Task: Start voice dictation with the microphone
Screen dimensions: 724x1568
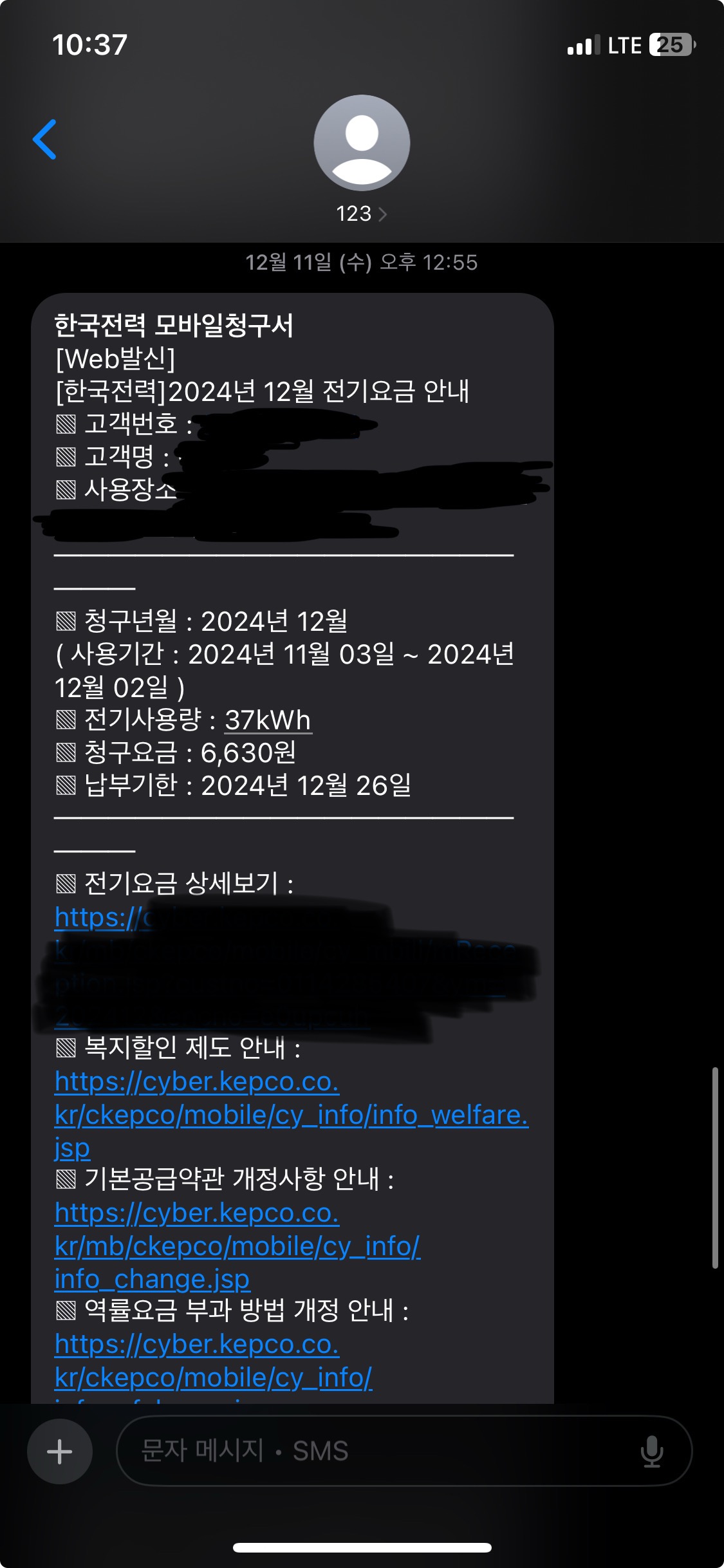Action: coord(652,1451)
